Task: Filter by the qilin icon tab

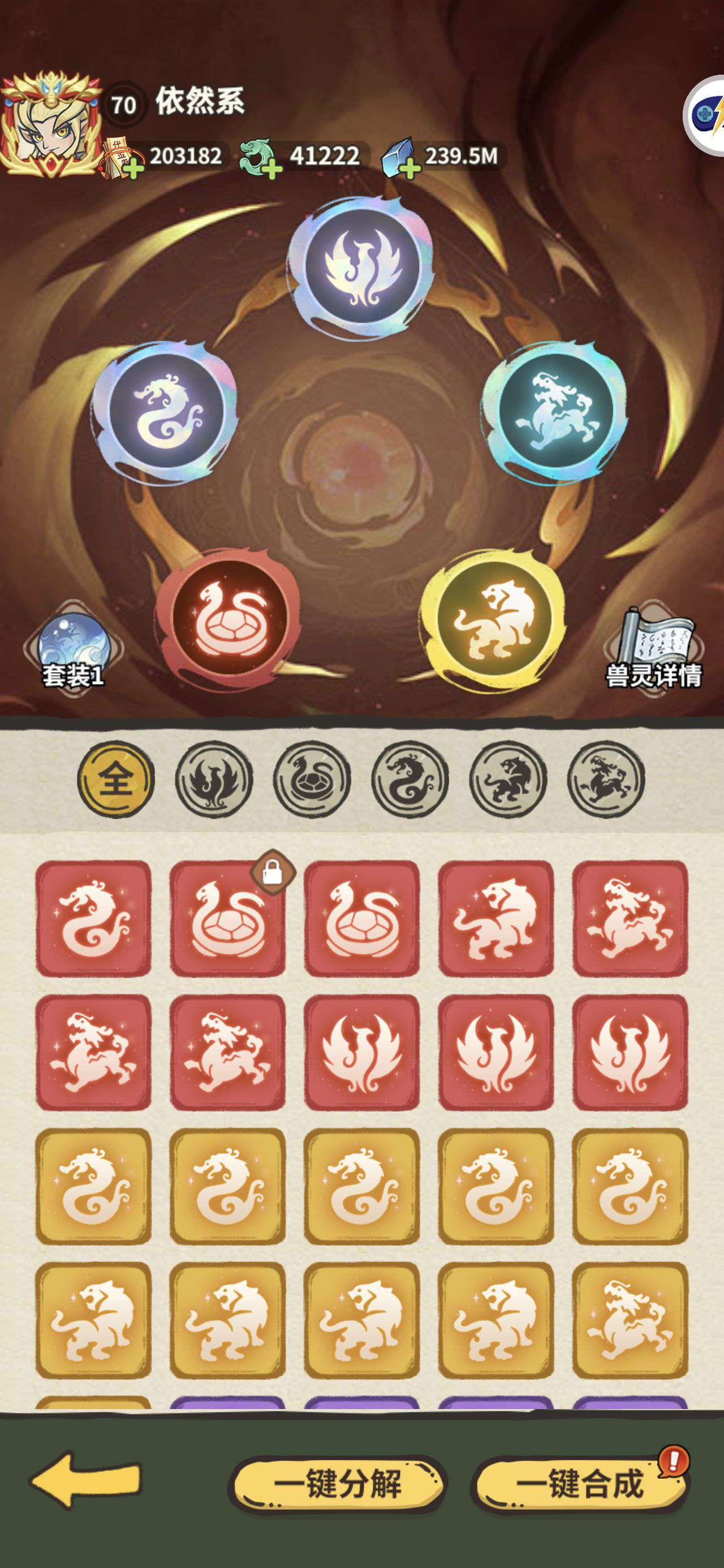Action: pos(606,779)
